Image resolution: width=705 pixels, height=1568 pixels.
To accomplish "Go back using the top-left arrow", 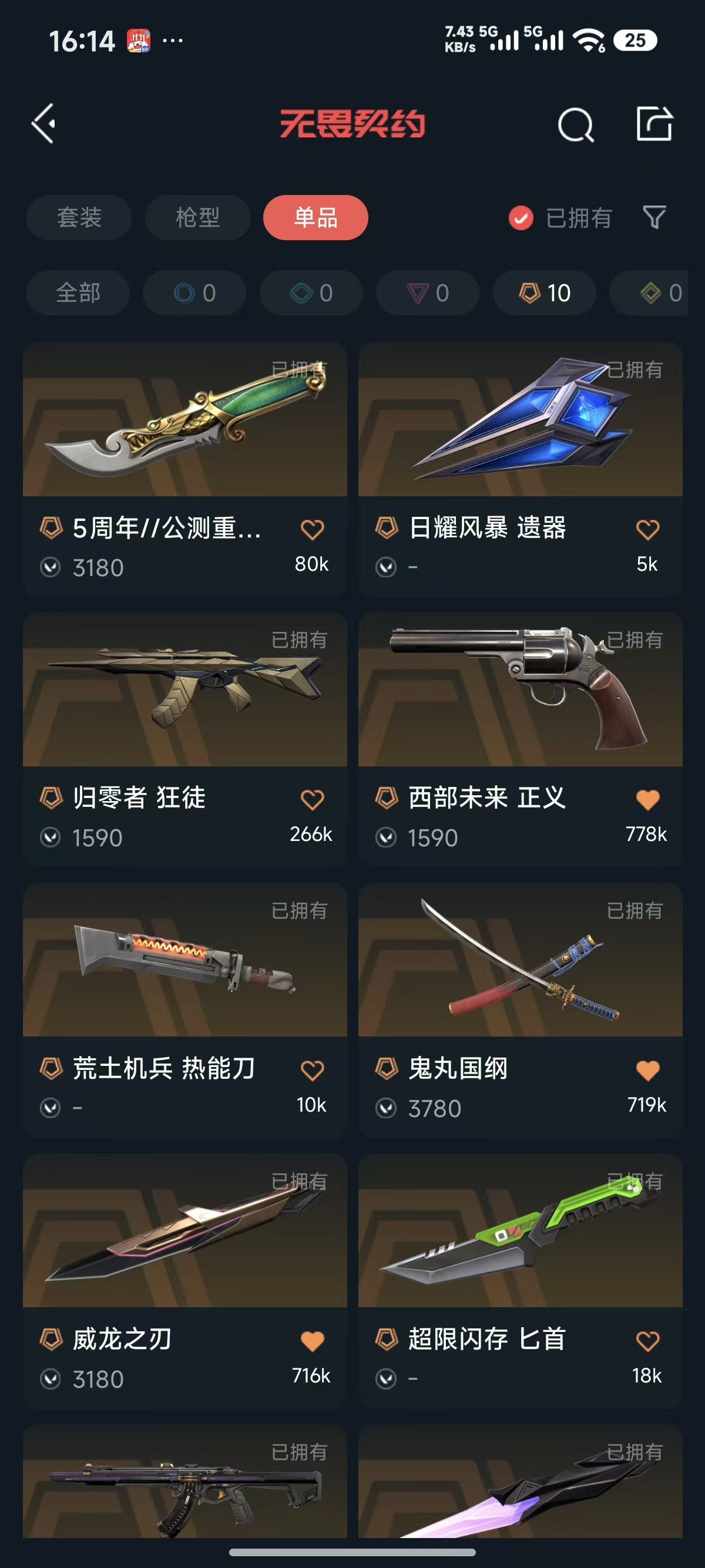I will pyautogui.click(x=44, y=123).
